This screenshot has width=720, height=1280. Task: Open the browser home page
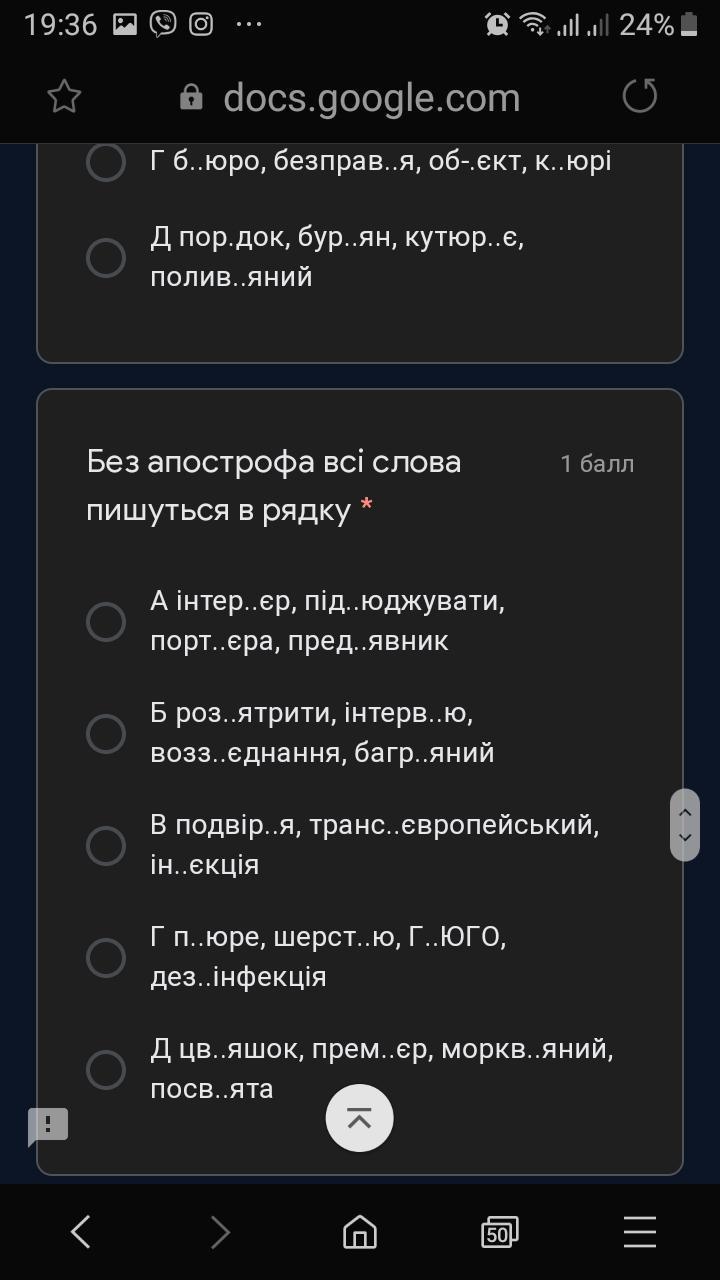pyautogui.click(x=360, y=1232)
